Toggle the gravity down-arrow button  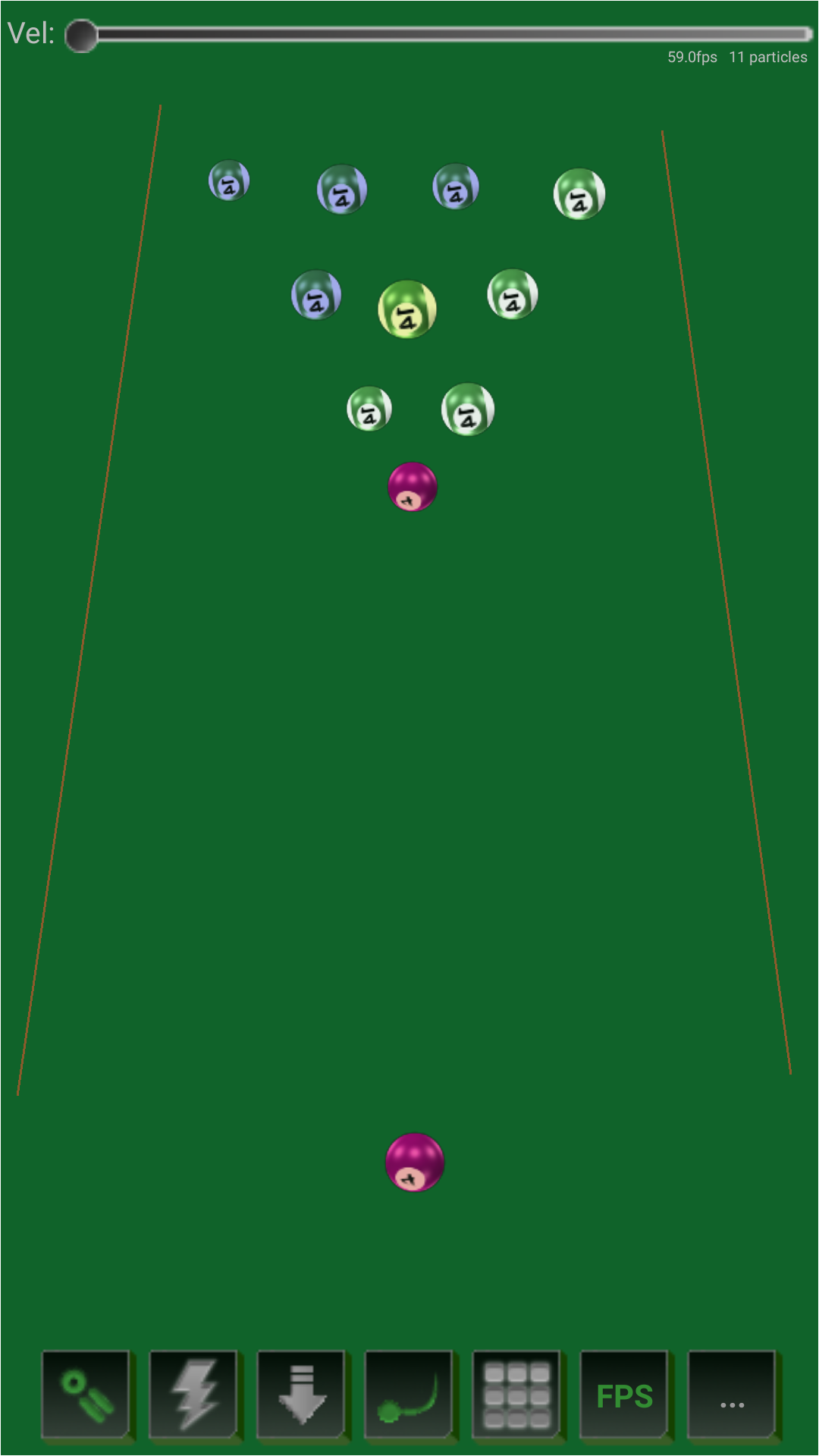[x=301, y=1394]
